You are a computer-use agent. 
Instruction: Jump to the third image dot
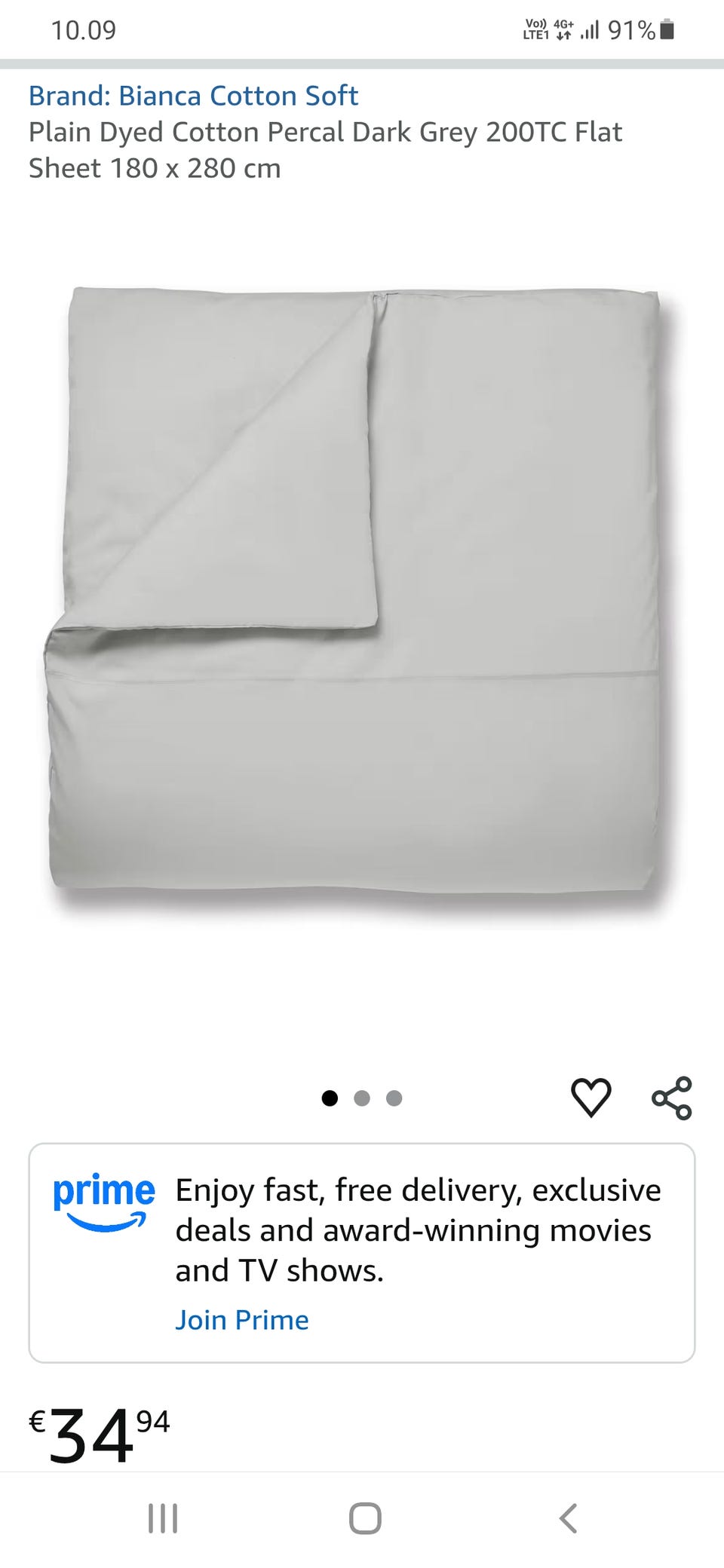[394, 1098]
